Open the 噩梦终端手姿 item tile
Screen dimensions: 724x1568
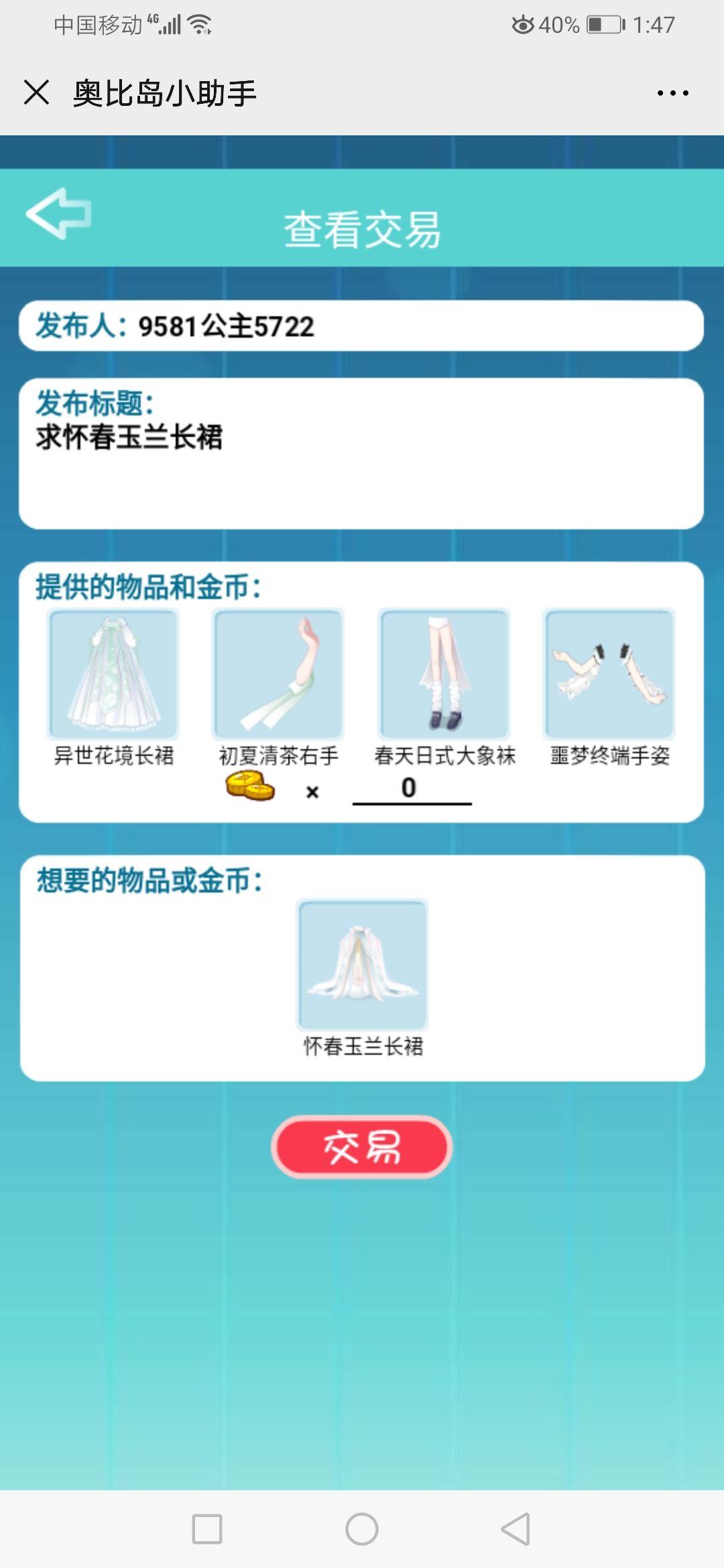coord(609,674)
